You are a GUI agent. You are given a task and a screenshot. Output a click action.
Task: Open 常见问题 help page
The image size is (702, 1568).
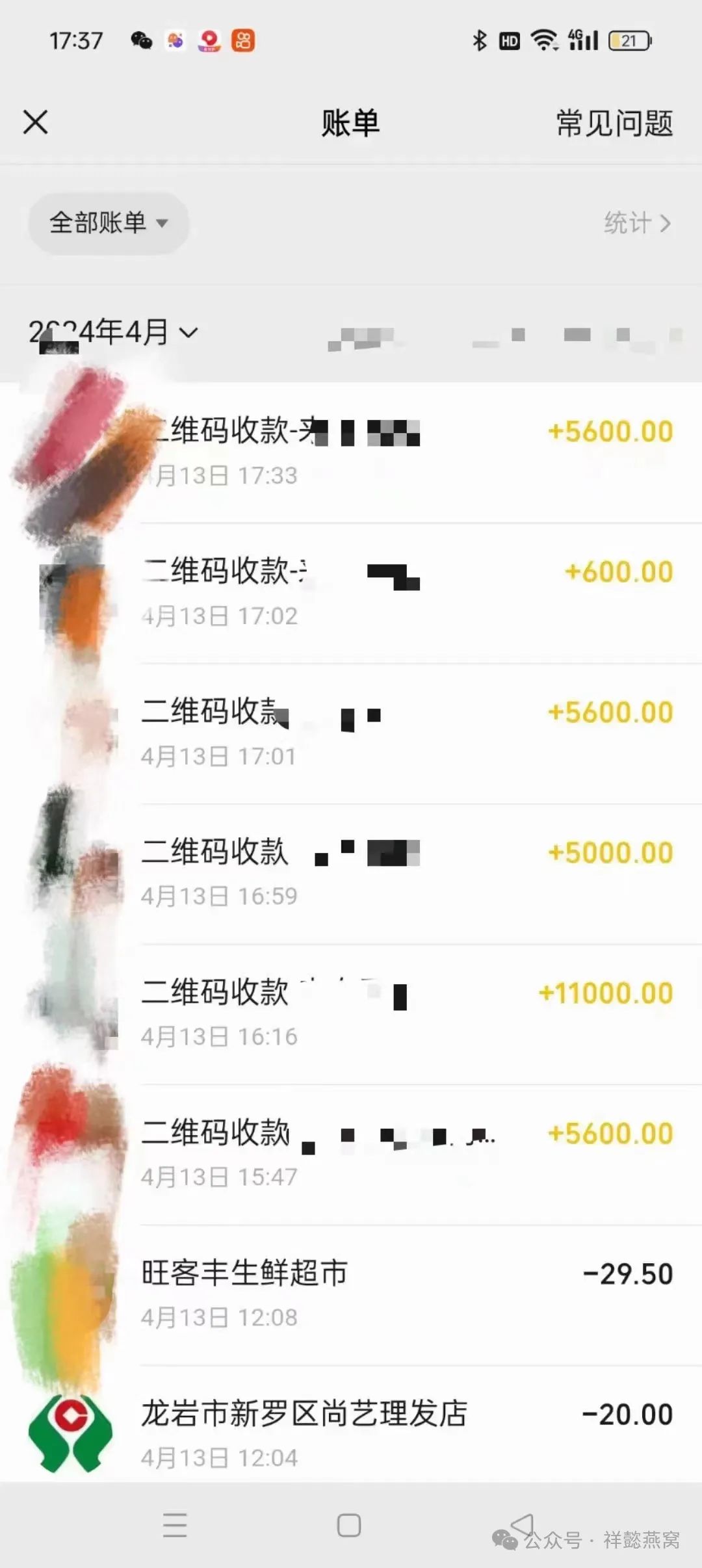click(x=614, y=123)
